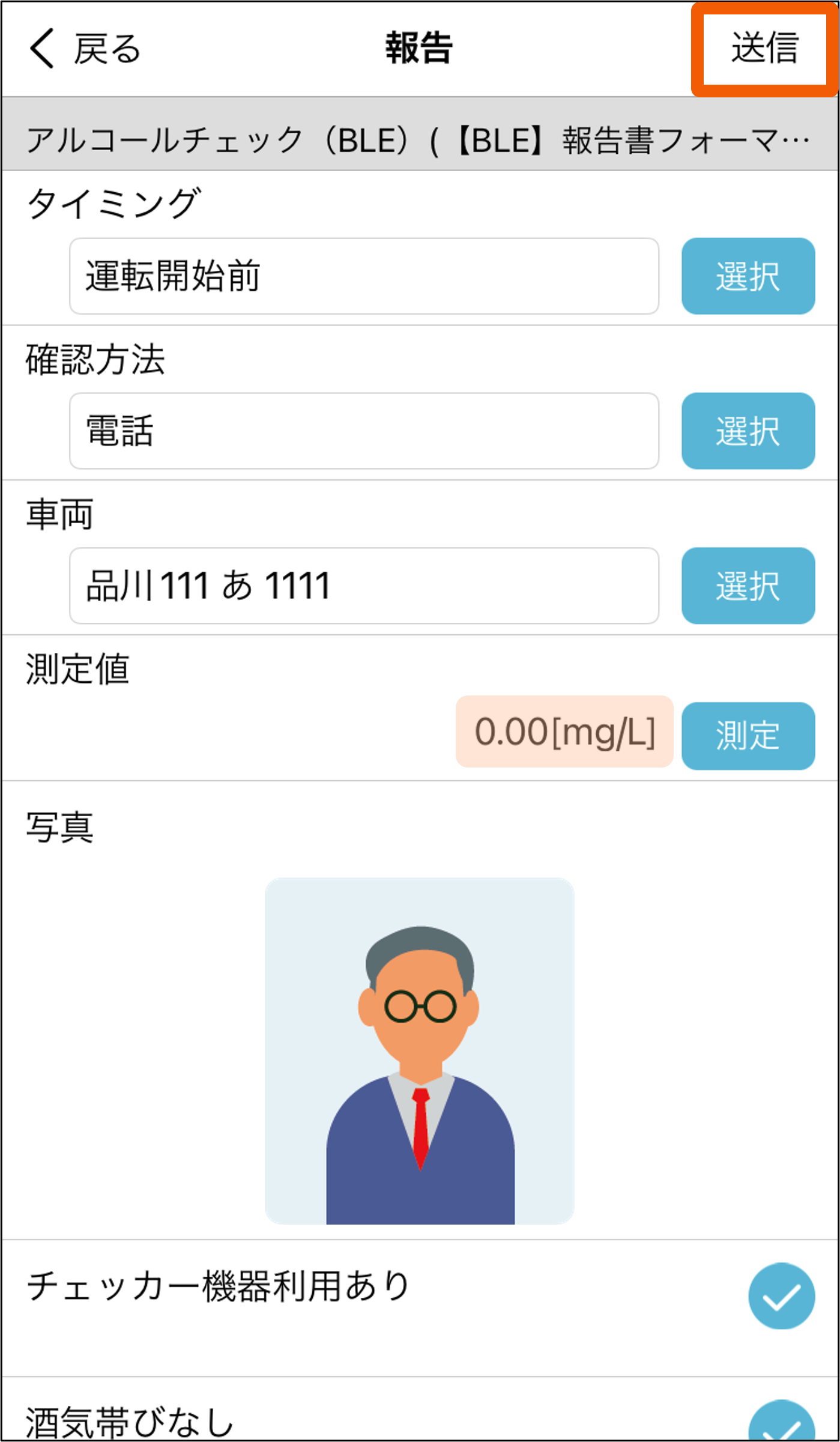Tap 選択 next to 車両
This screenshot has height=1442, width=840.
click(x=748, y=586)
